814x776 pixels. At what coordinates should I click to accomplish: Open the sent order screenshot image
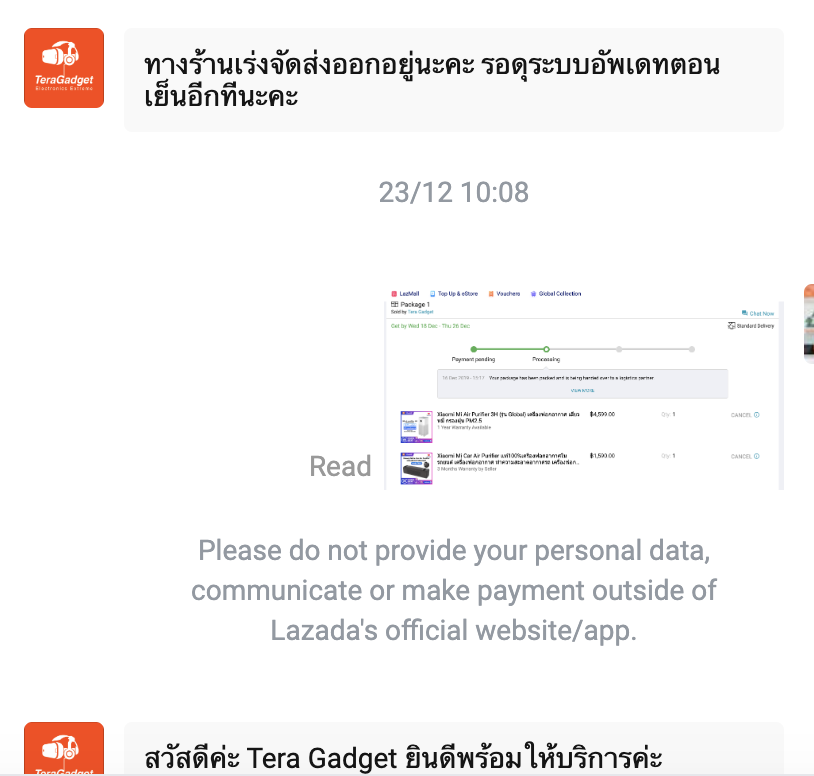click(584, 387)
